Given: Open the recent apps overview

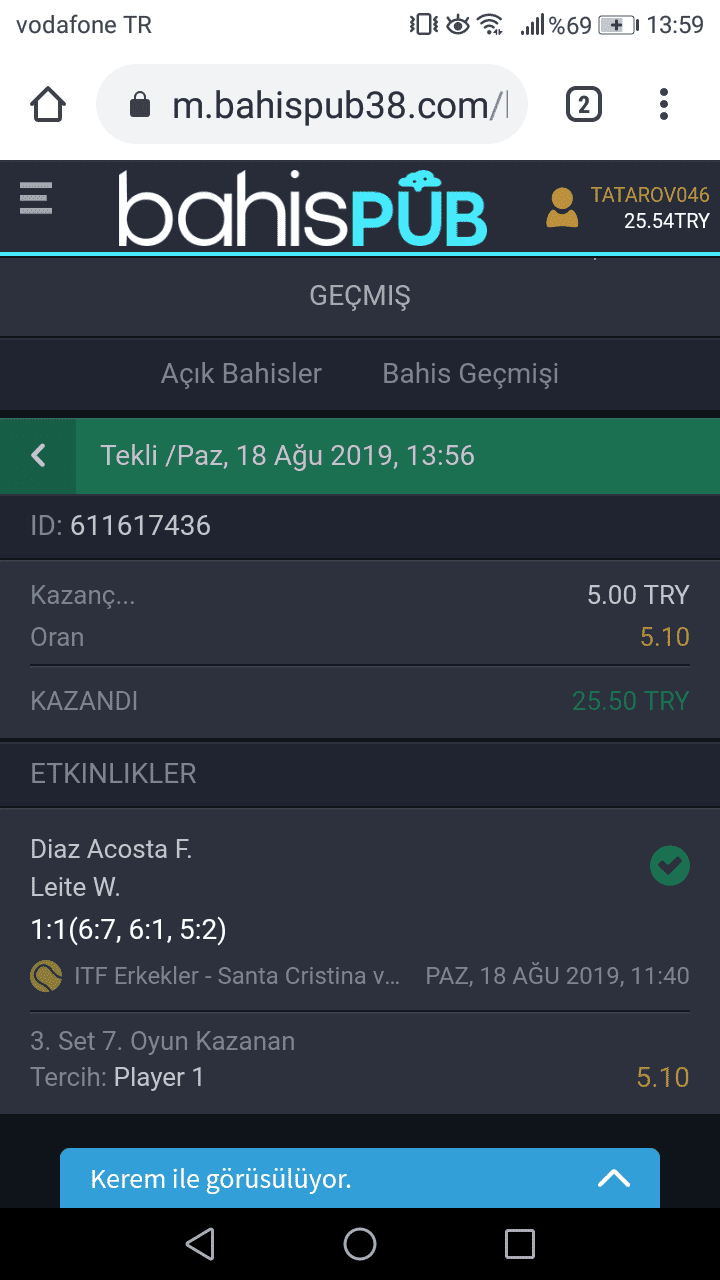Looking at the screenshot, I should [520, 1244].
